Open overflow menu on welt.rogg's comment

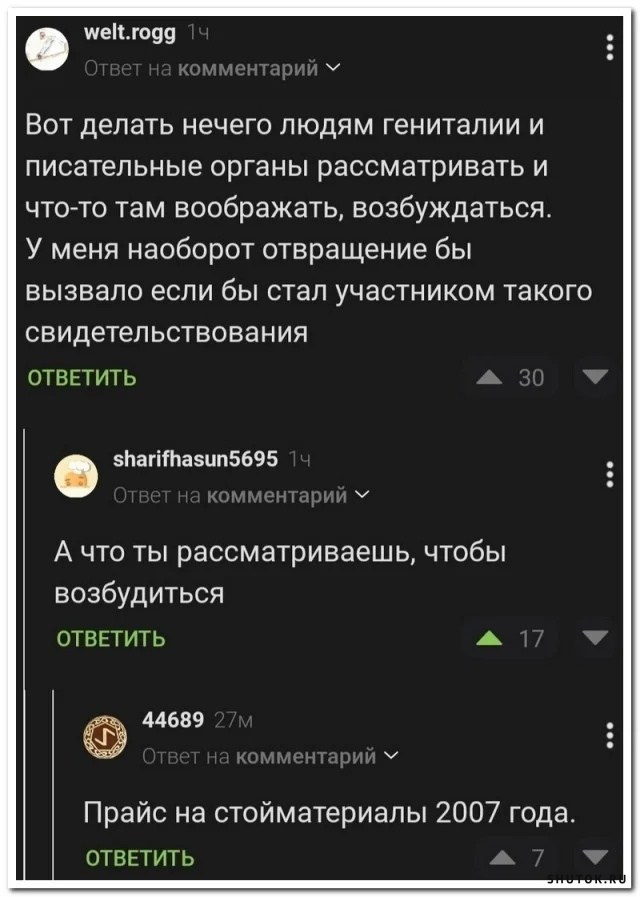click(610, 47)
